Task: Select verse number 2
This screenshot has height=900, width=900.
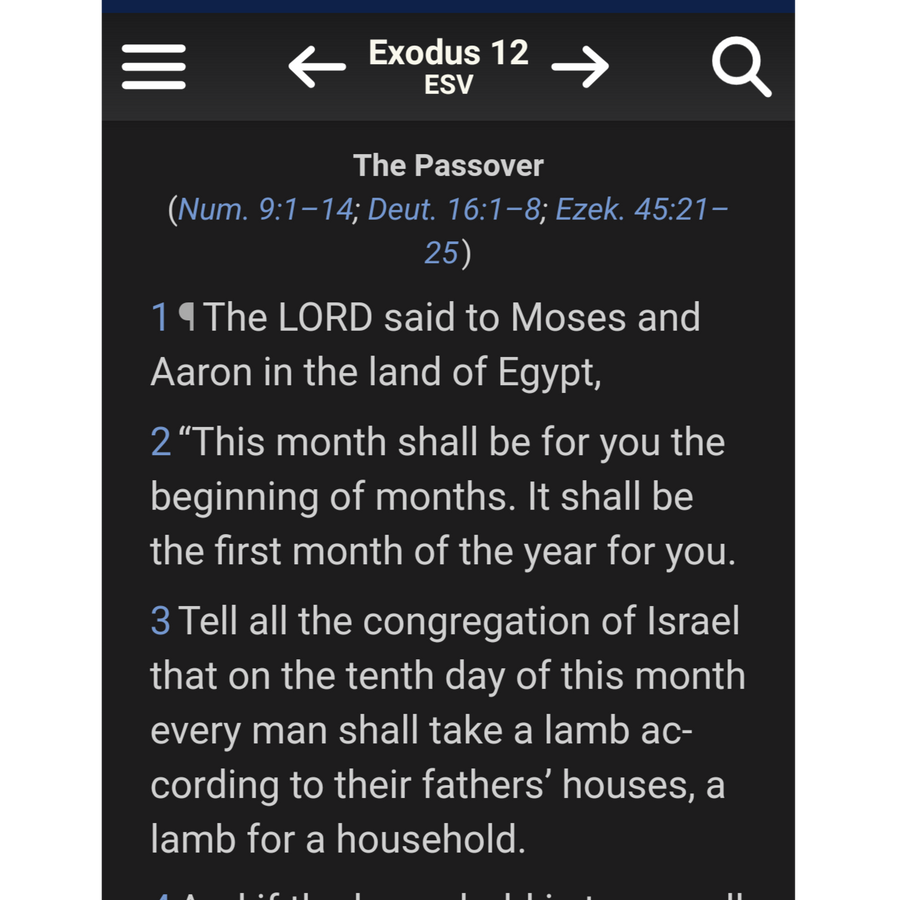Action: (161, 442)
